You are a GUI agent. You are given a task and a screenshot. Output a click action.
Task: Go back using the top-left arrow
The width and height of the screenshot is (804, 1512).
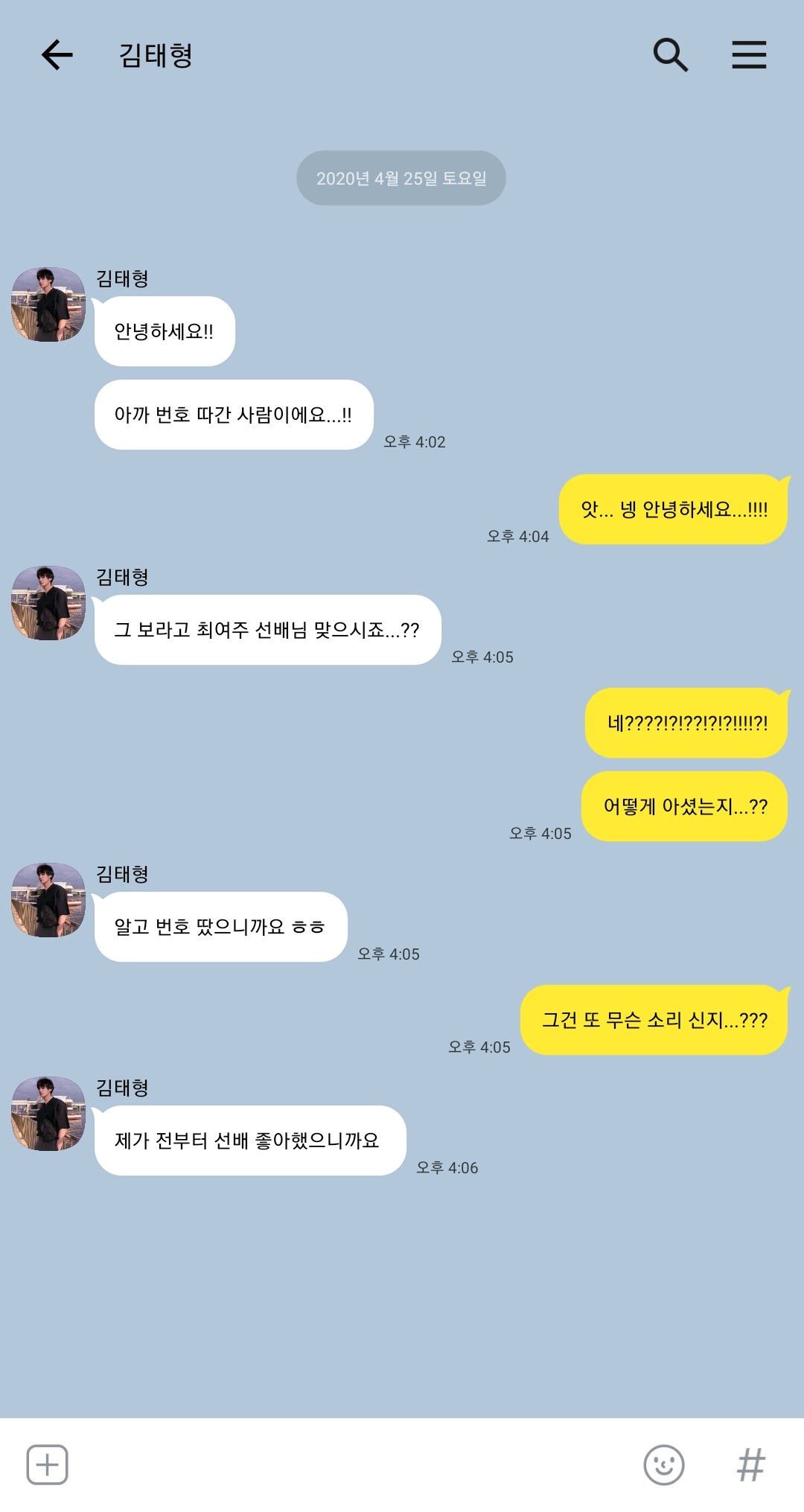tap(57, 55)
